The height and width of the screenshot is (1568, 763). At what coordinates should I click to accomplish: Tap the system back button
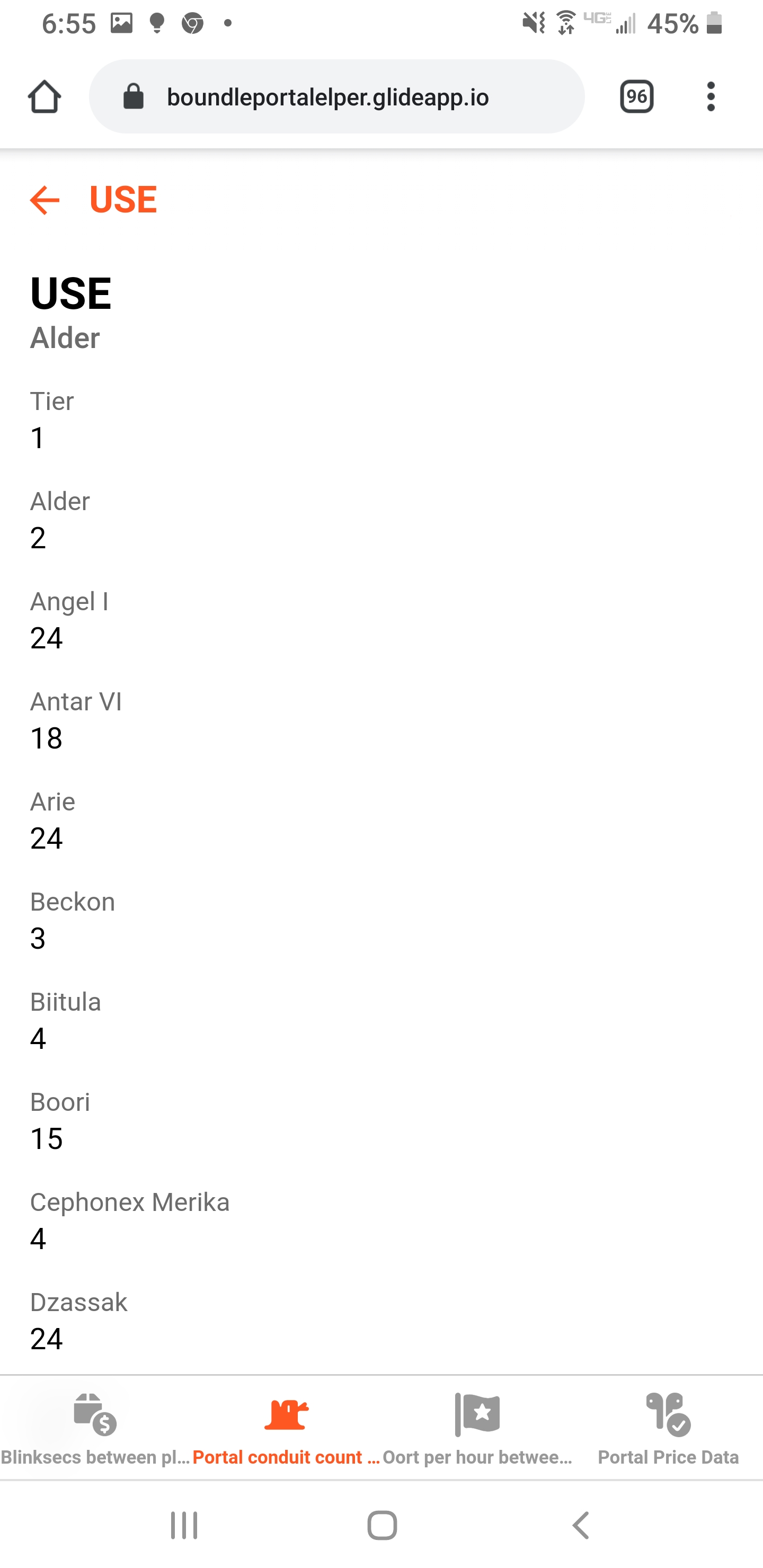click(581, 1526)
